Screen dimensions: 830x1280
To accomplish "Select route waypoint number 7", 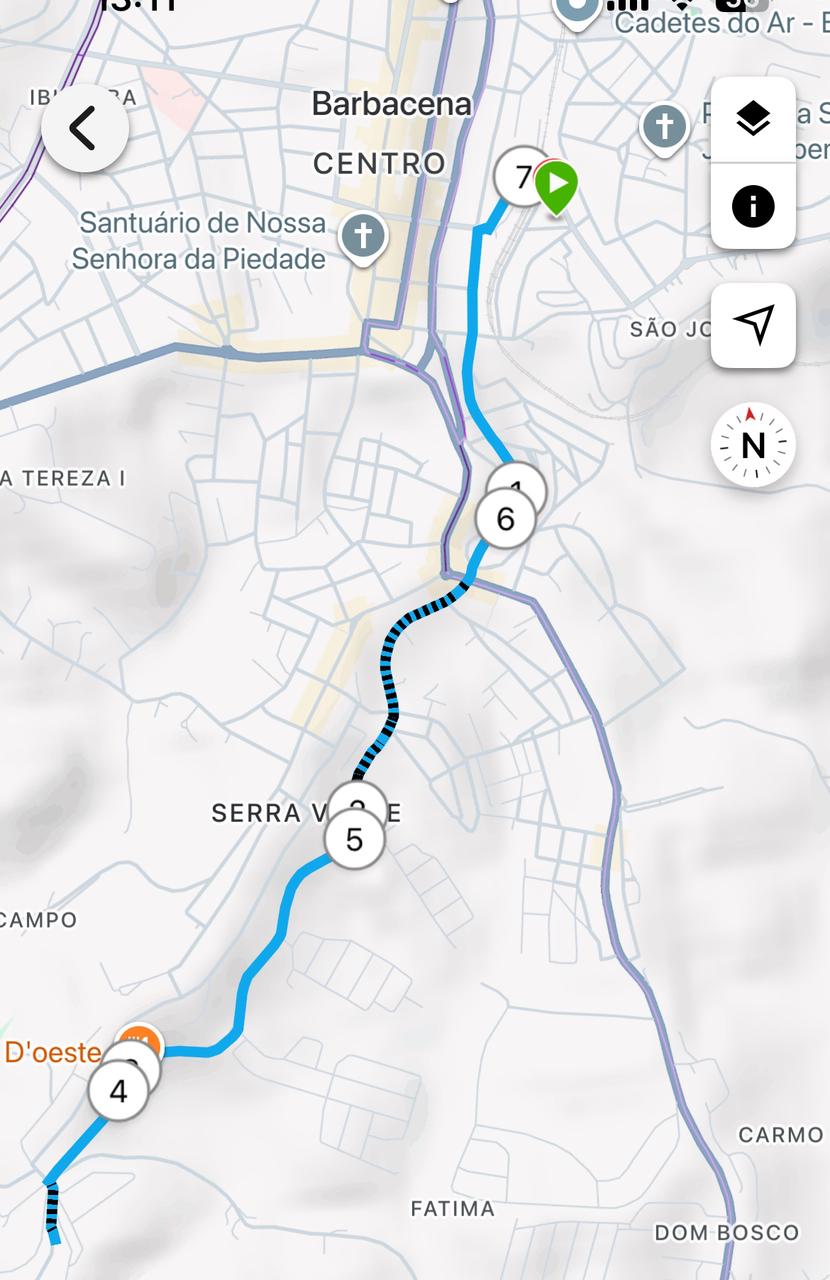I will click(520, 178).
